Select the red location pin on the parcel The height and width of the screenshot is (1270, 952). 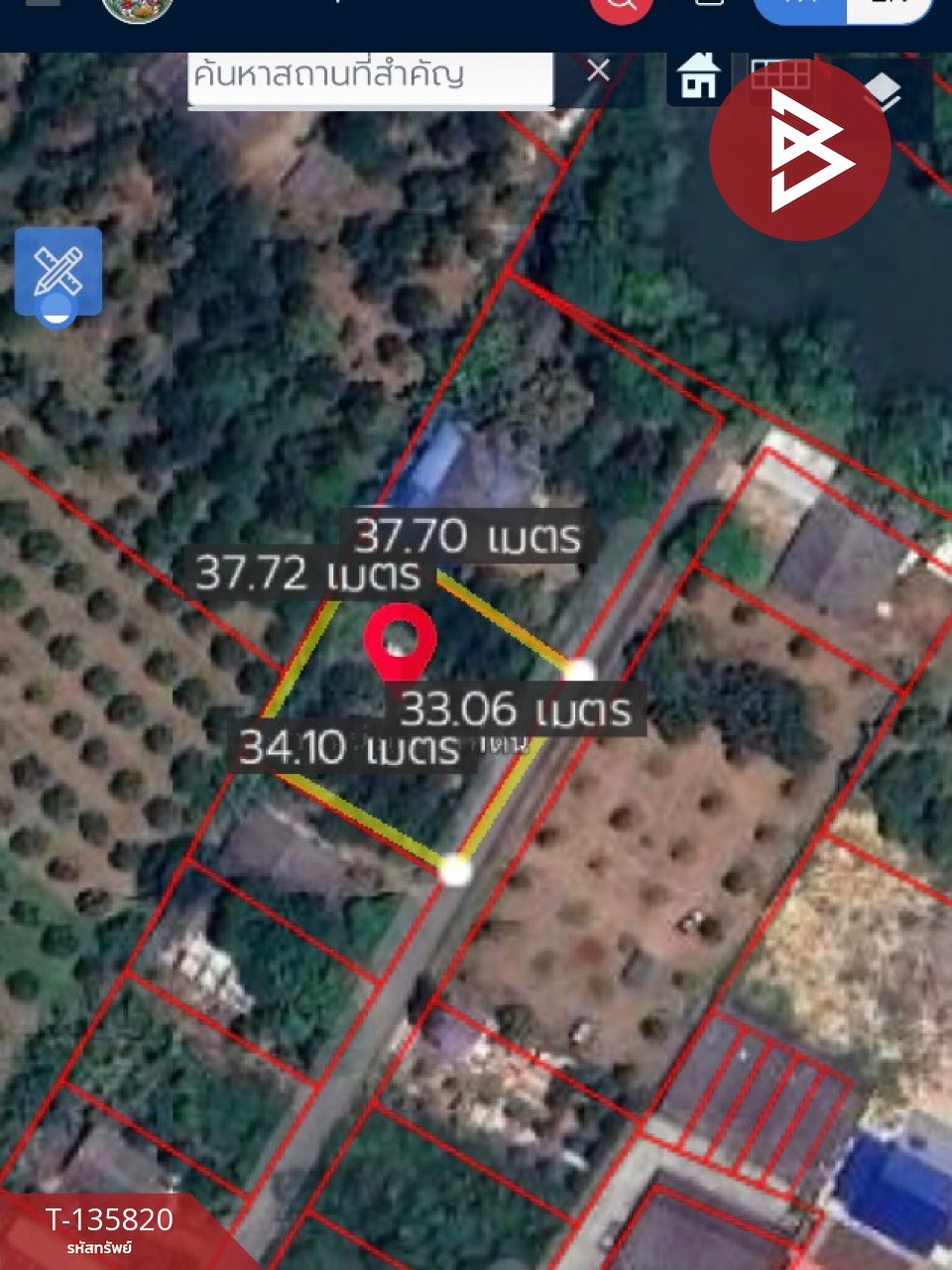click(400, 641)
